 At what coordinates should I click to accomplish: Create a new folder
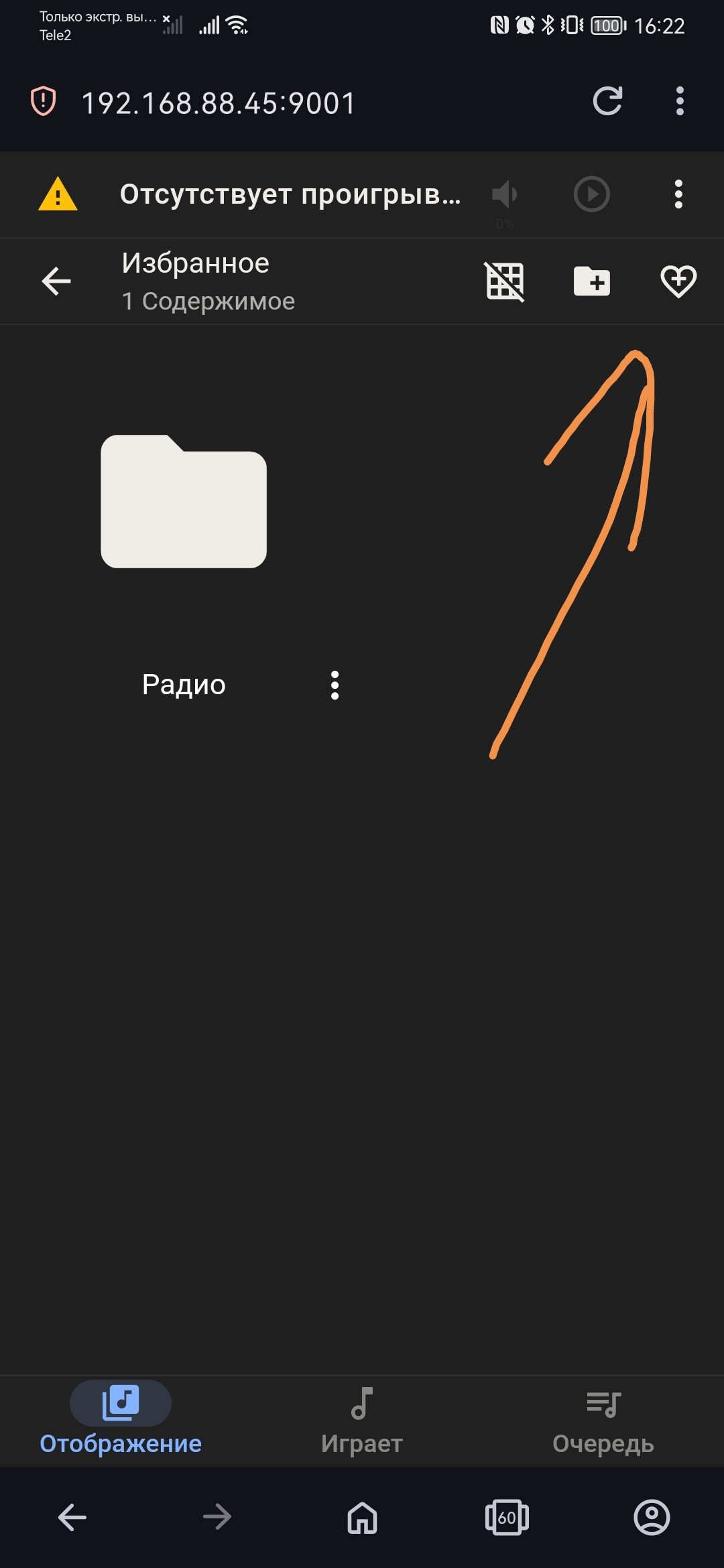[592, 281]
